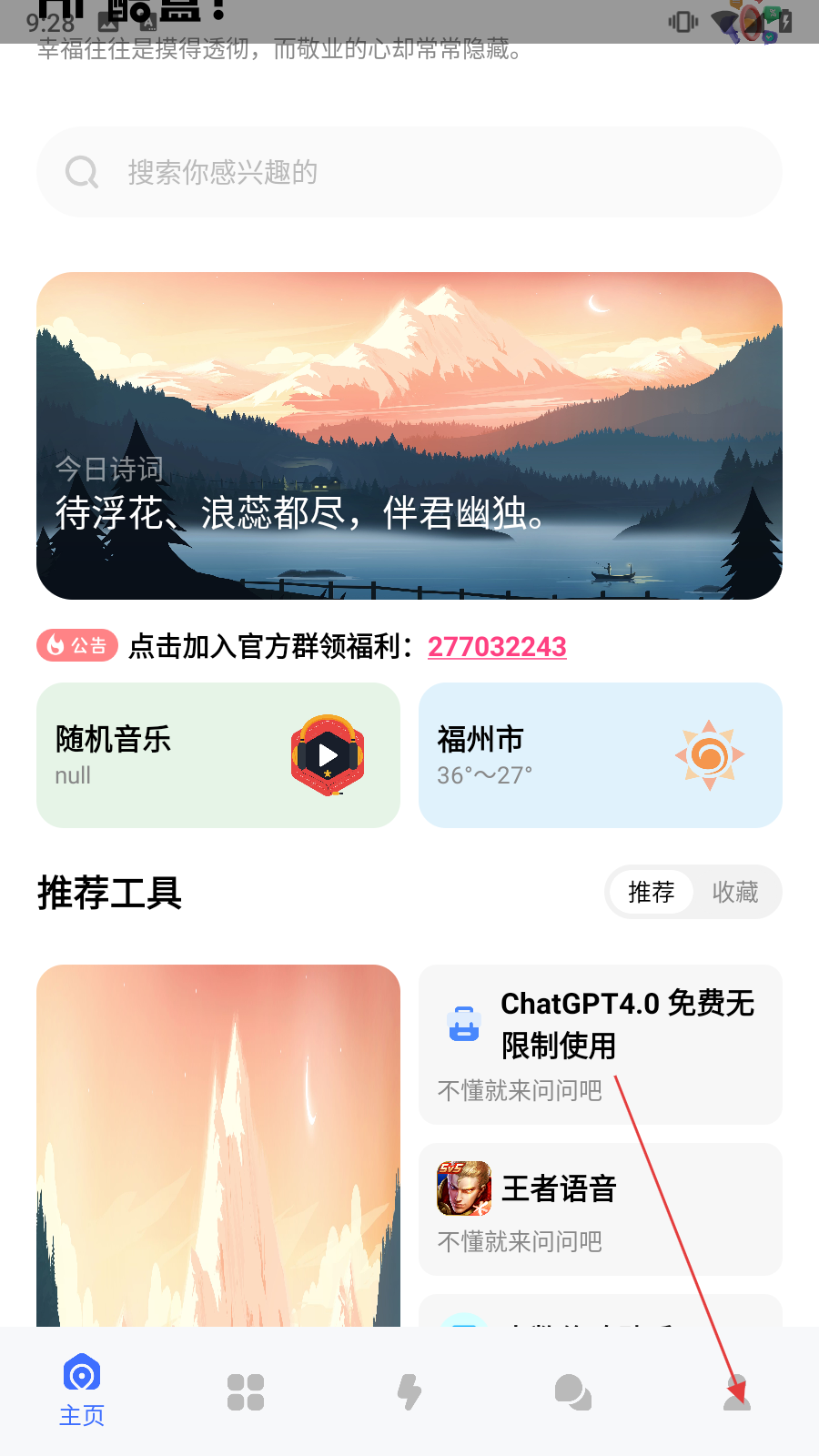Image resolution: width=819 pixels, height=1456 pixels.
Task: Select the 推荐 segment
Action: pyautogui.click(x=652, y=892)
